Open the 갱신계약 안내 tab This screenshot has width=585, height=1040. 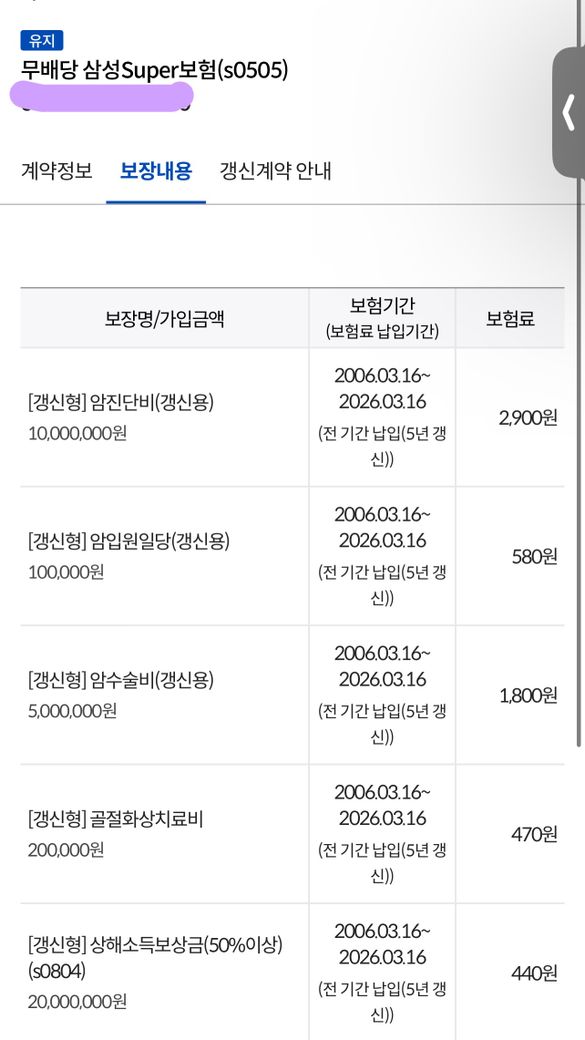pyautogui.click(x=275, y=172)
